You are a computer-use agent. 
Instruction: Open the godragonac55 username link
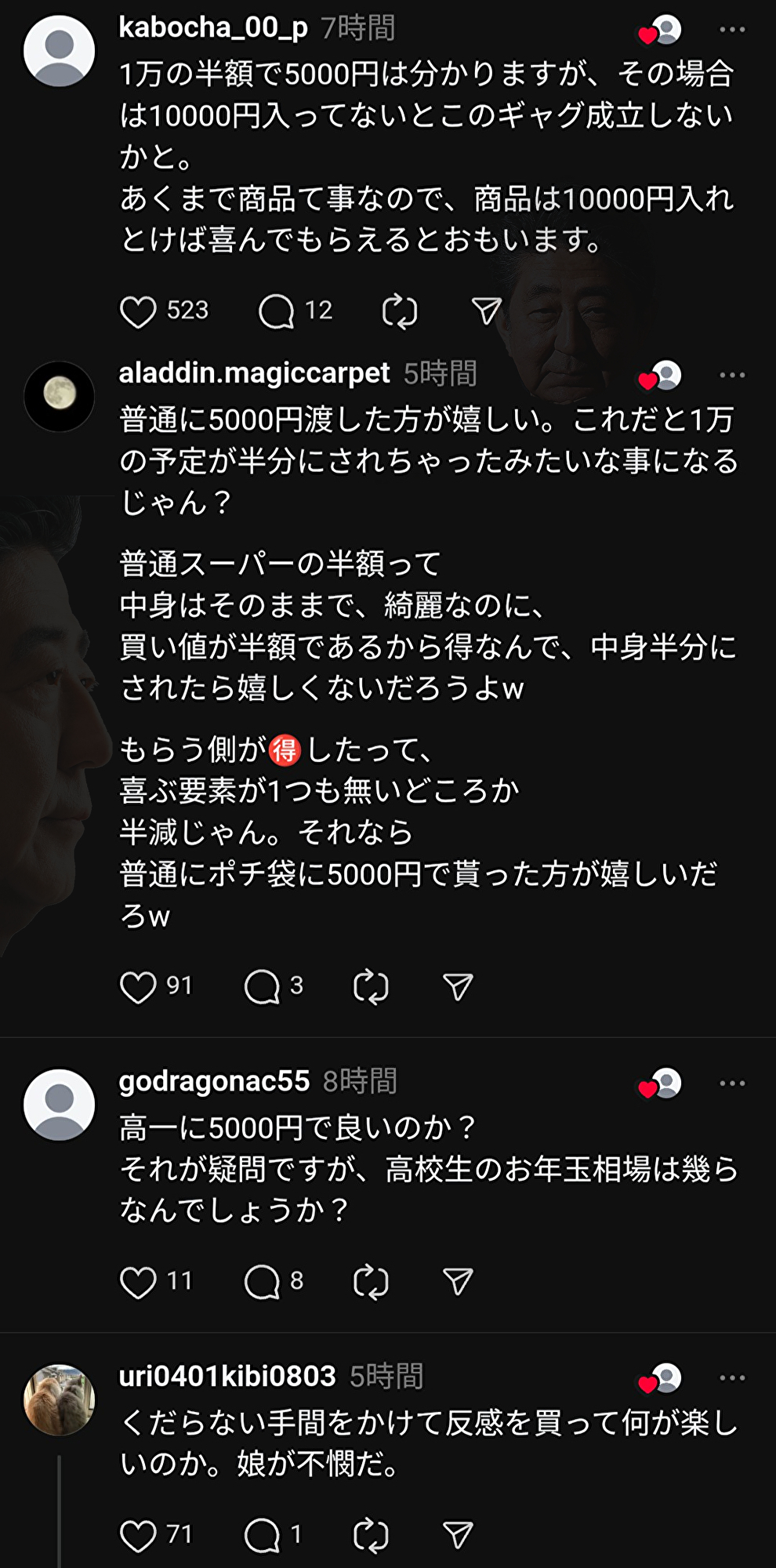coord(214,1081)
